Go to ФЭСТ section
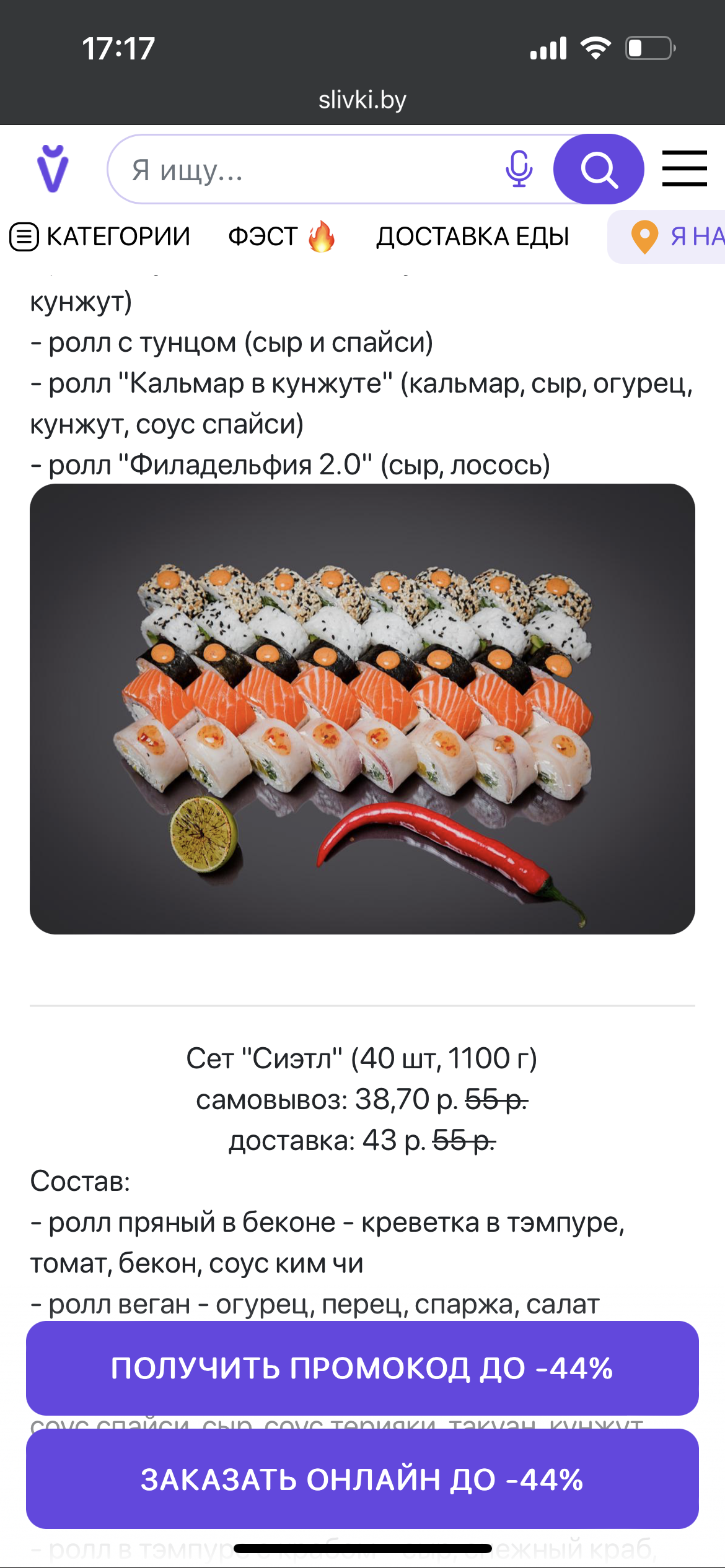 (x=281, y=237)
